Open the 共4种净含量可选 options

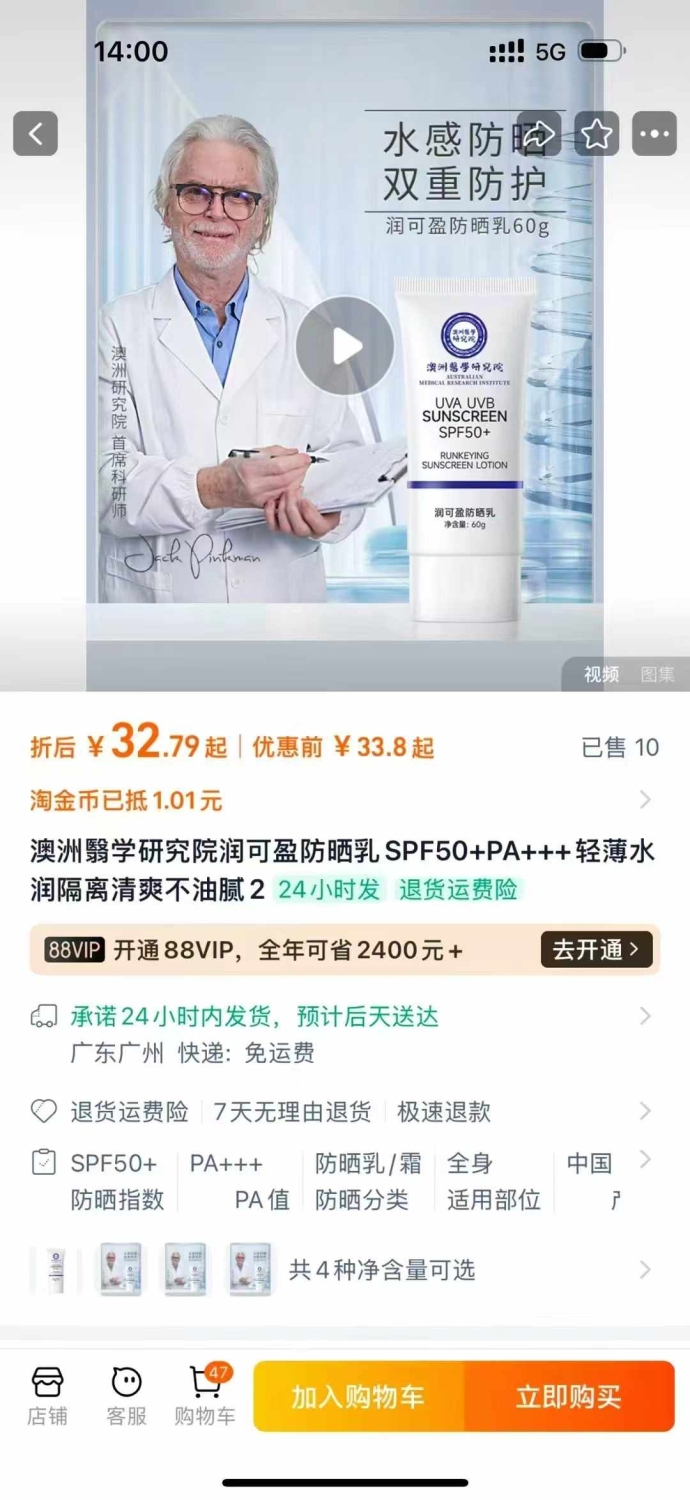(345, 1270)
